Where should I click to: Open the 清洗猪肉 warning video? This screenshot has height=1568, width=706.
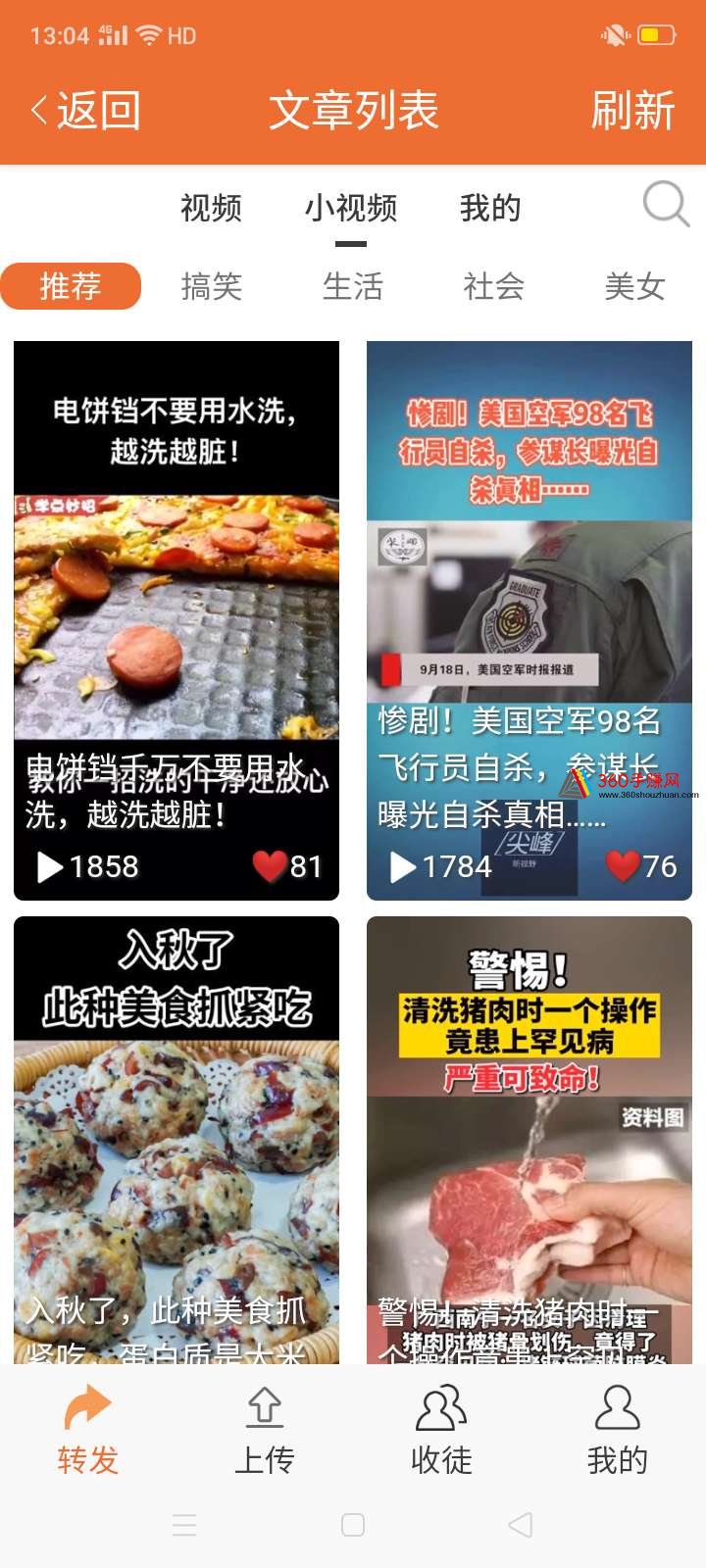529,1140
